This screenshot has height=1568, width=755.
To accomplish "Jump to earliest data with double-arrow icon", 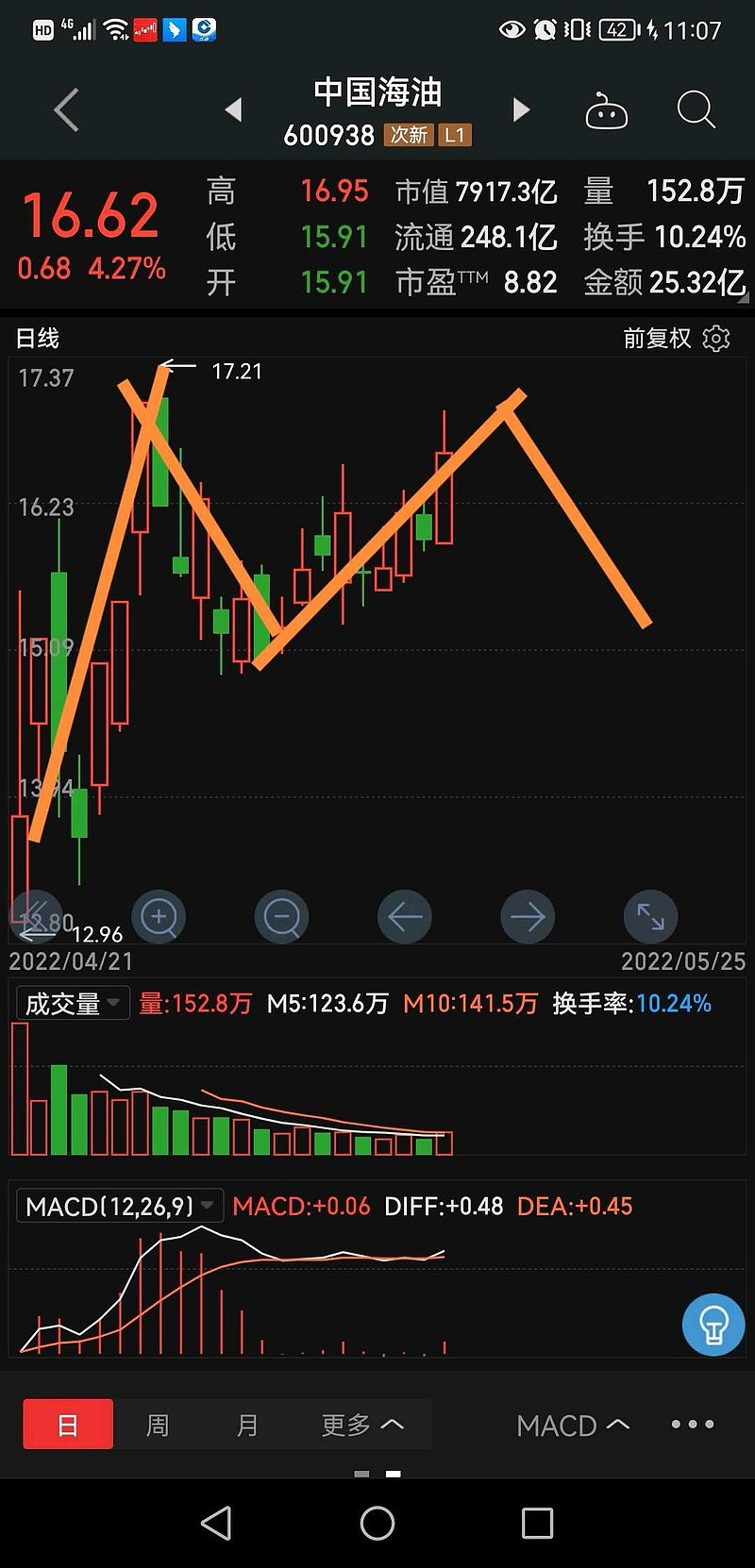I will (x=36, y=916).
